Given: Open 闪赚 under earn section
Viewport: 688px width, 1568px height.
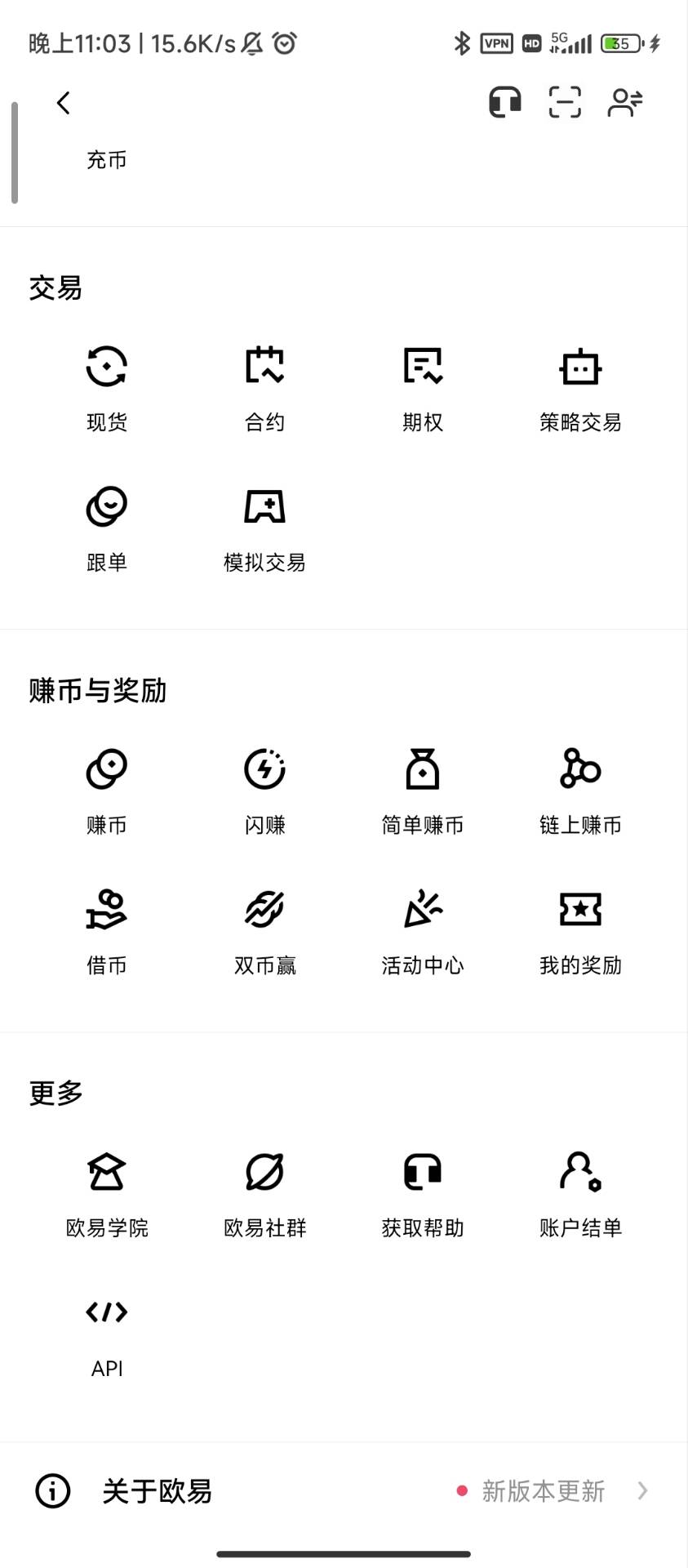Looking at the screenshot, I should (x=264, y=789).
